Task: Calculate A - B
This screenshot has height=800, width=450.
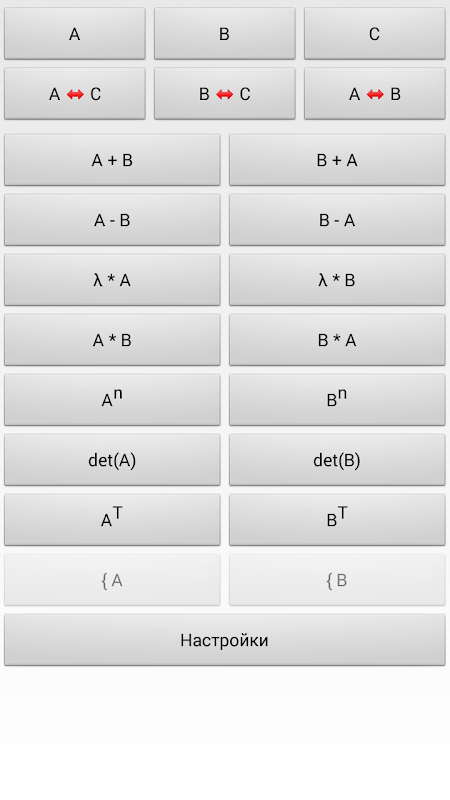Action: 112,220
